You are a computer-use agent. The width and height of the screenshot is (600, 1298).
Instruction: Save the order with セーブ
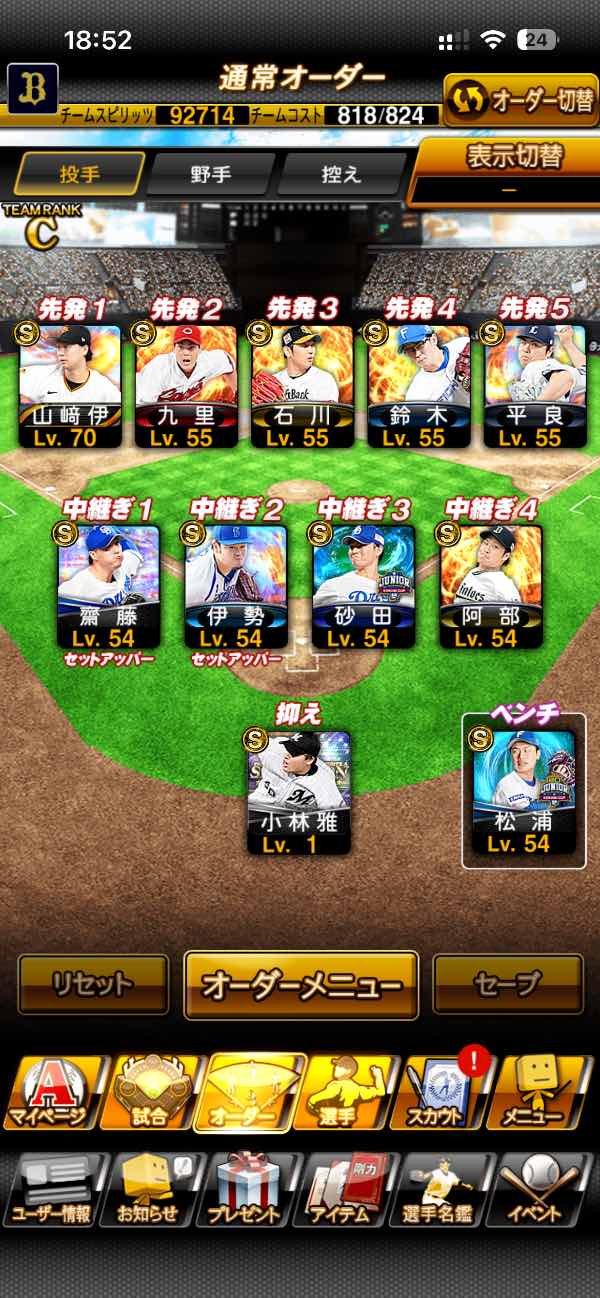(508, 984)
